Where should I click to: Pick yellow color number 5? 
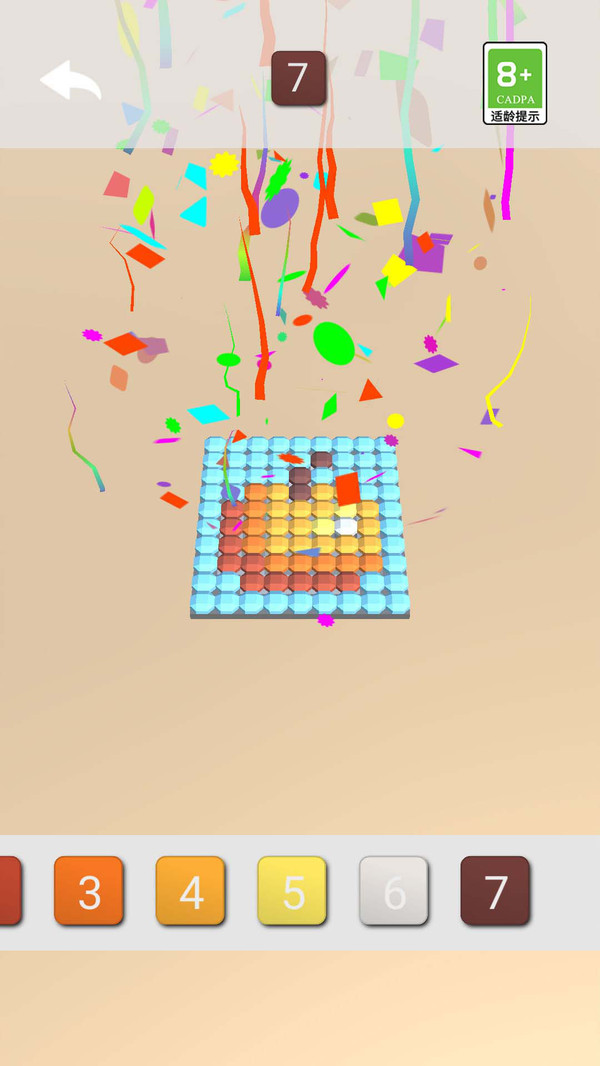click(x=292, y=891)
